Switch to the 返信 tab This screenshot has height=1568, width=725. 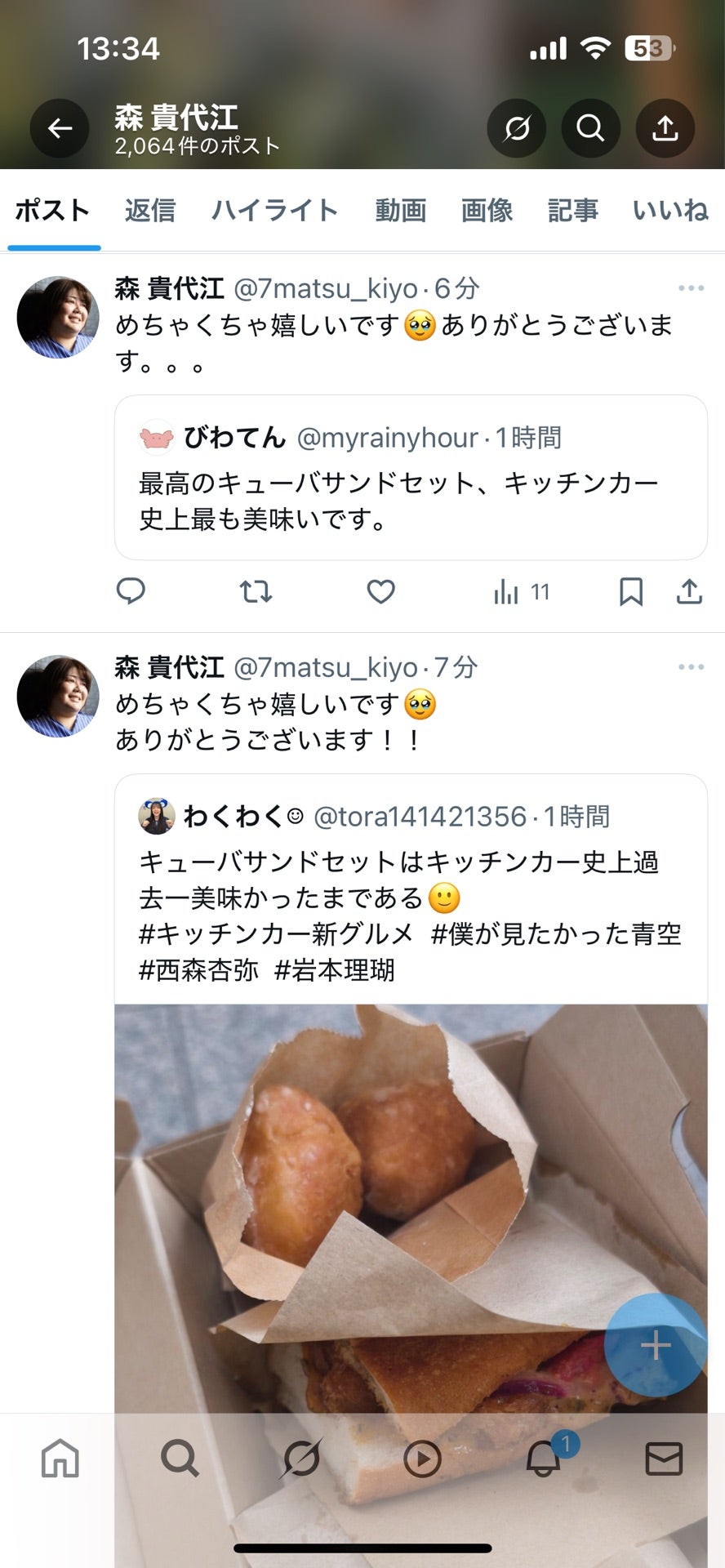pos(150,211)
